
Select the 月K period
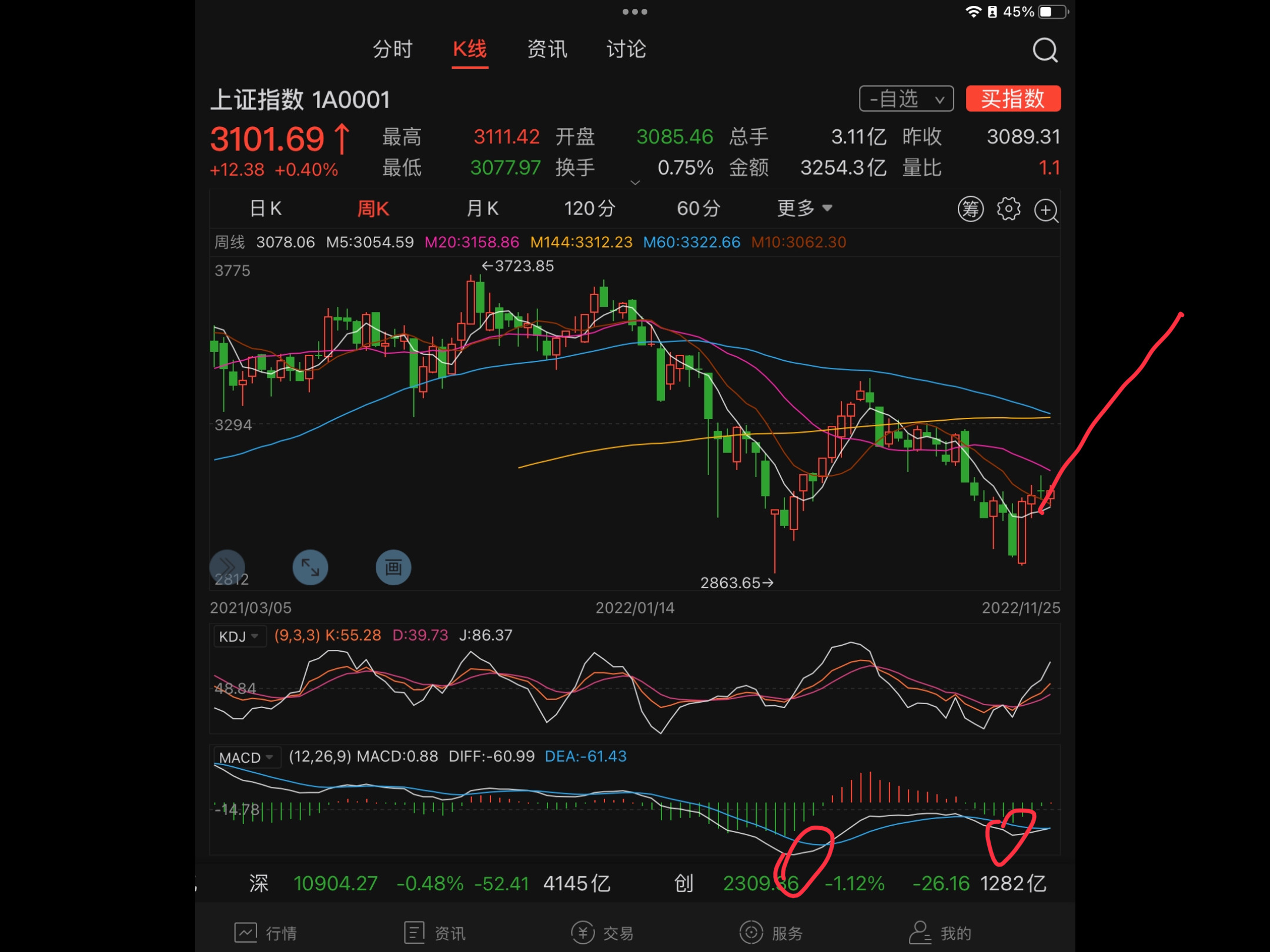(482, 209)
